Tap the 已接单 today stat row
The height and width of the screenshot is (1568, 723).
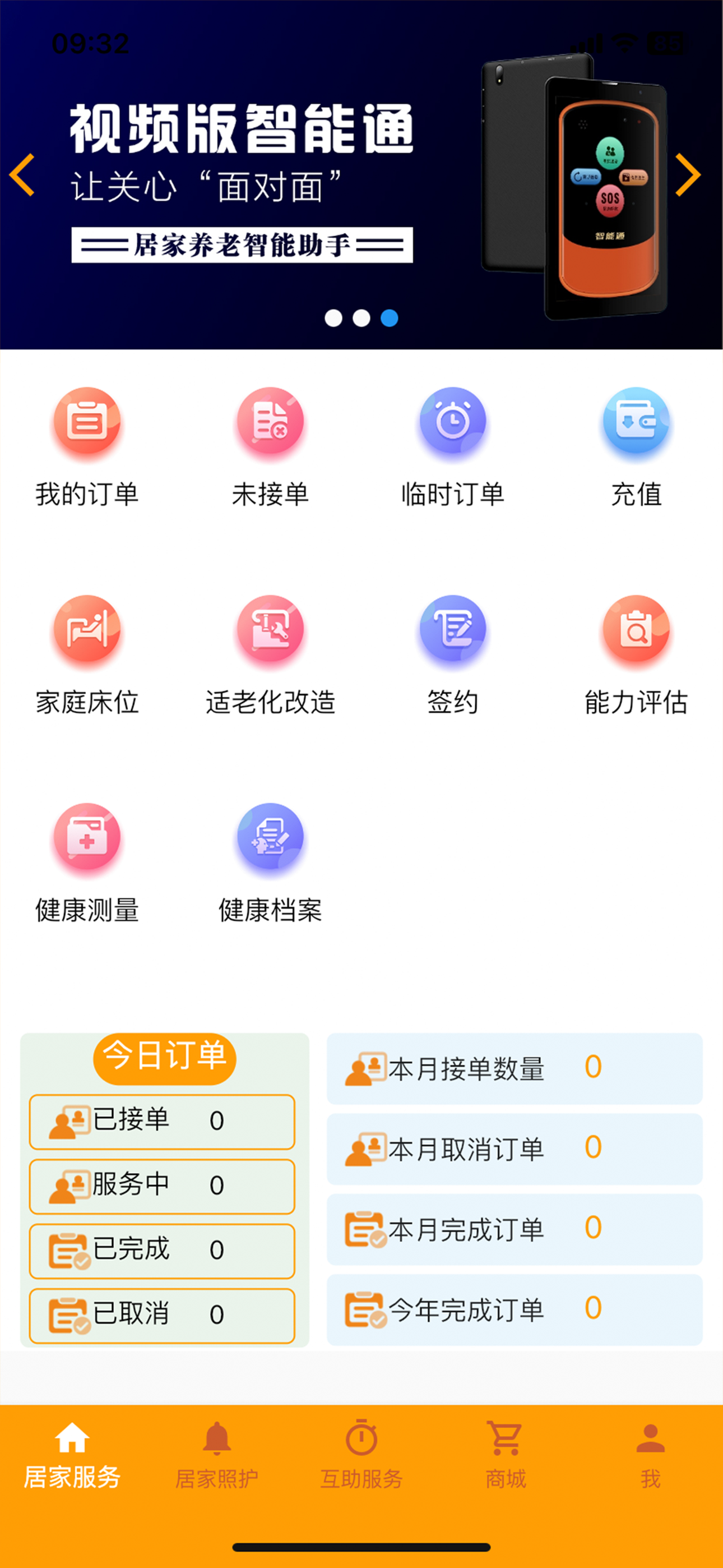(x=161, y=1122)
